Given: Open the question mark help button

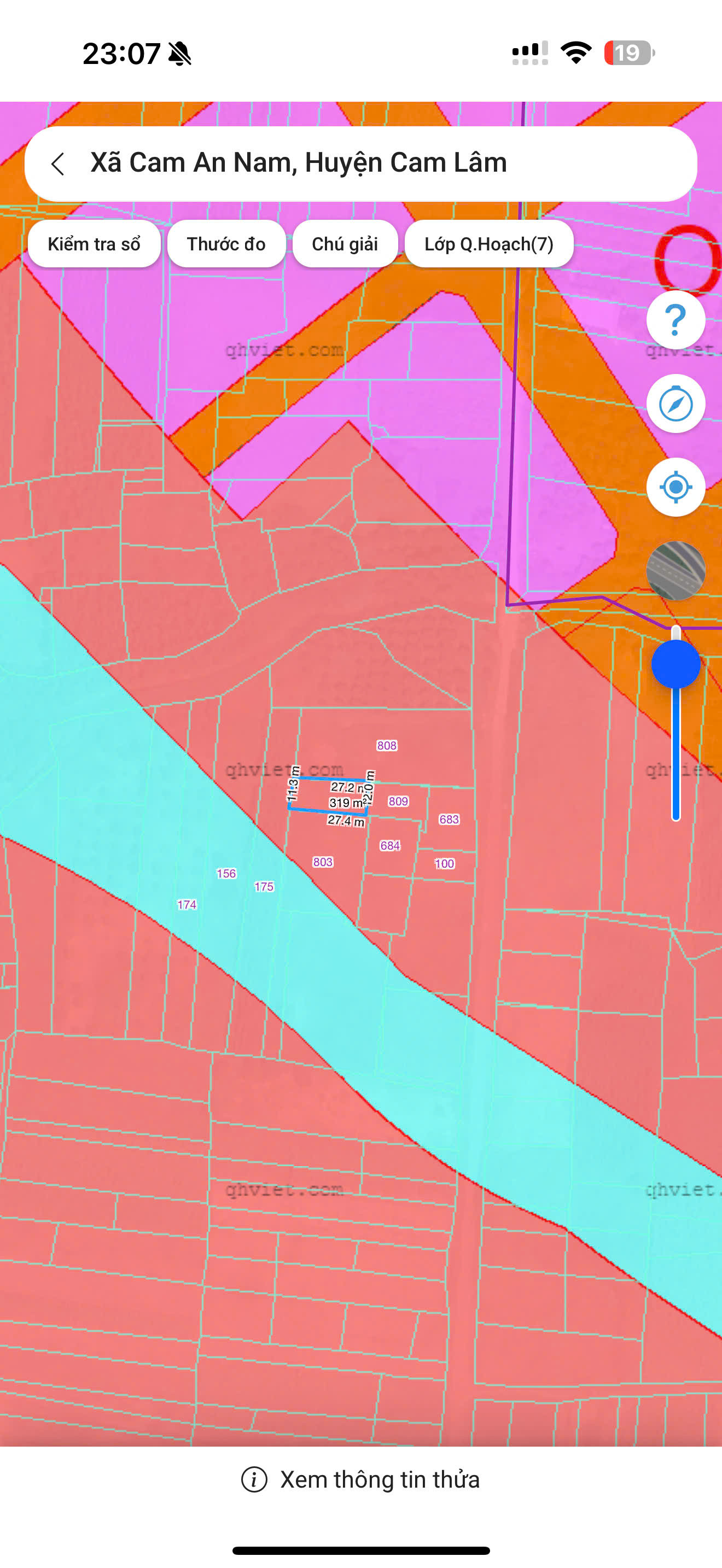Looking at the screenshot, I should tap(676, 320).
